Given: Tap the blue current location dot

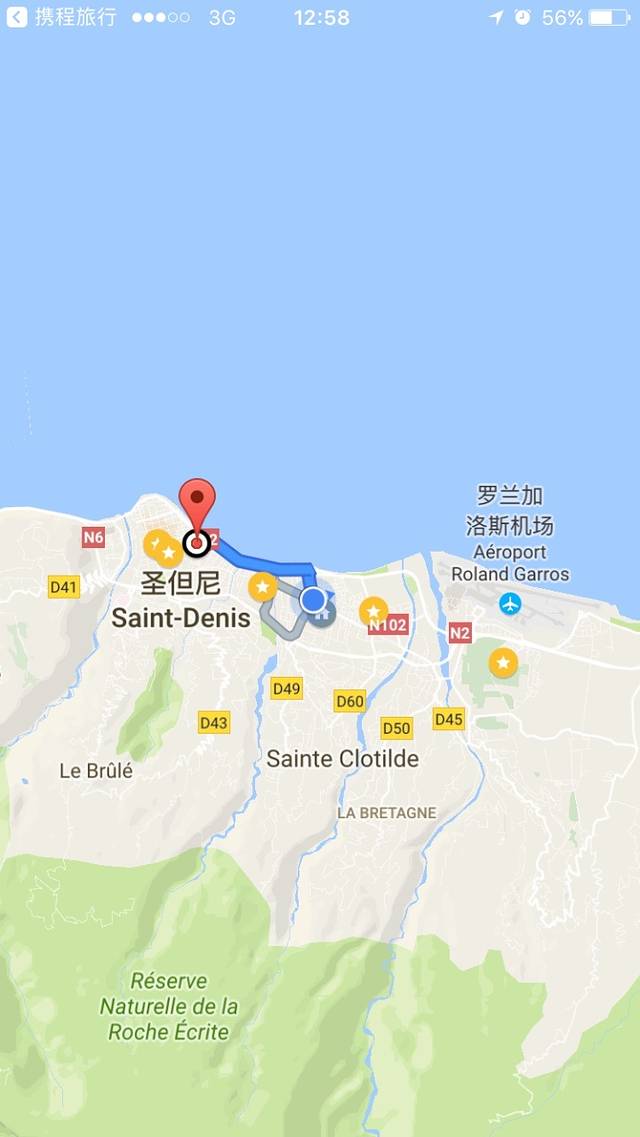Looking at the screenshot, I should (x=313, y=600).
